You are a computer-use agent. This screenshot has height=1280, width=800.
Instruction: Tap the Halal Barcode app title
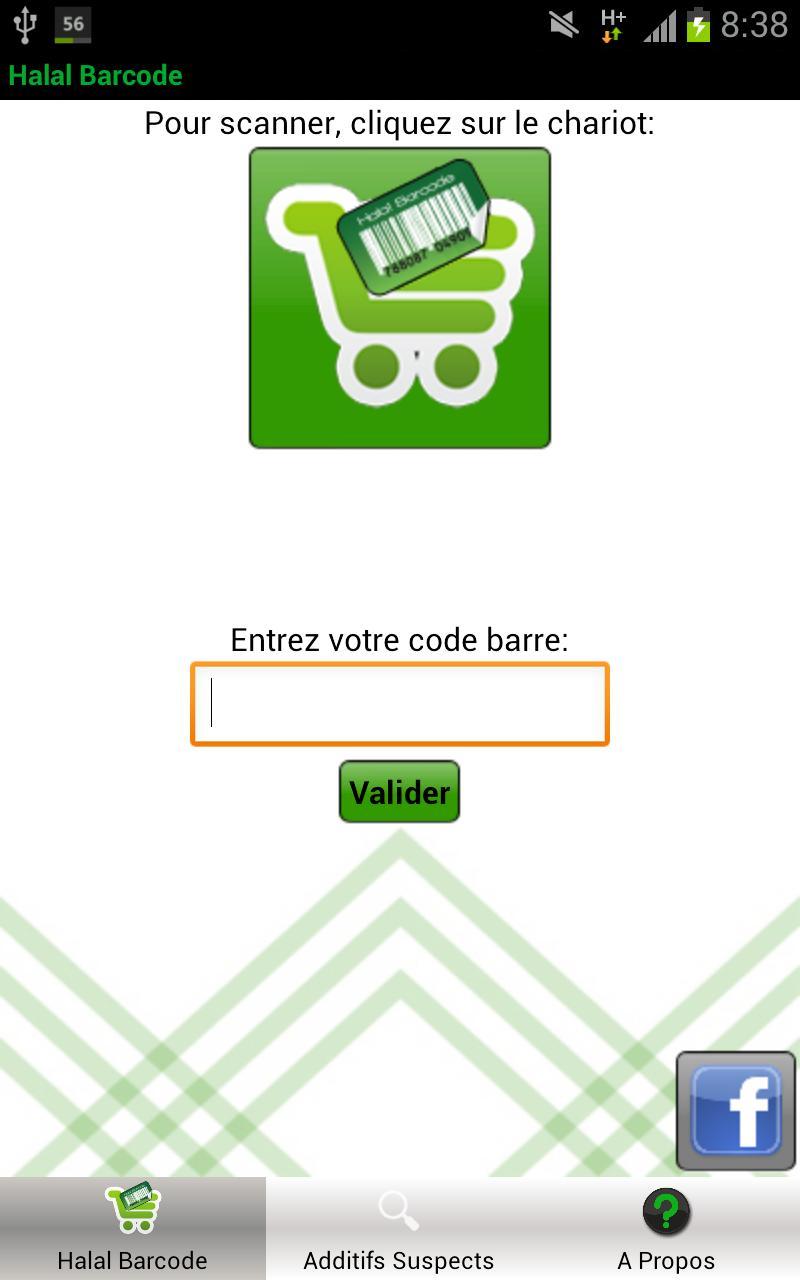(x=95, y=75)
